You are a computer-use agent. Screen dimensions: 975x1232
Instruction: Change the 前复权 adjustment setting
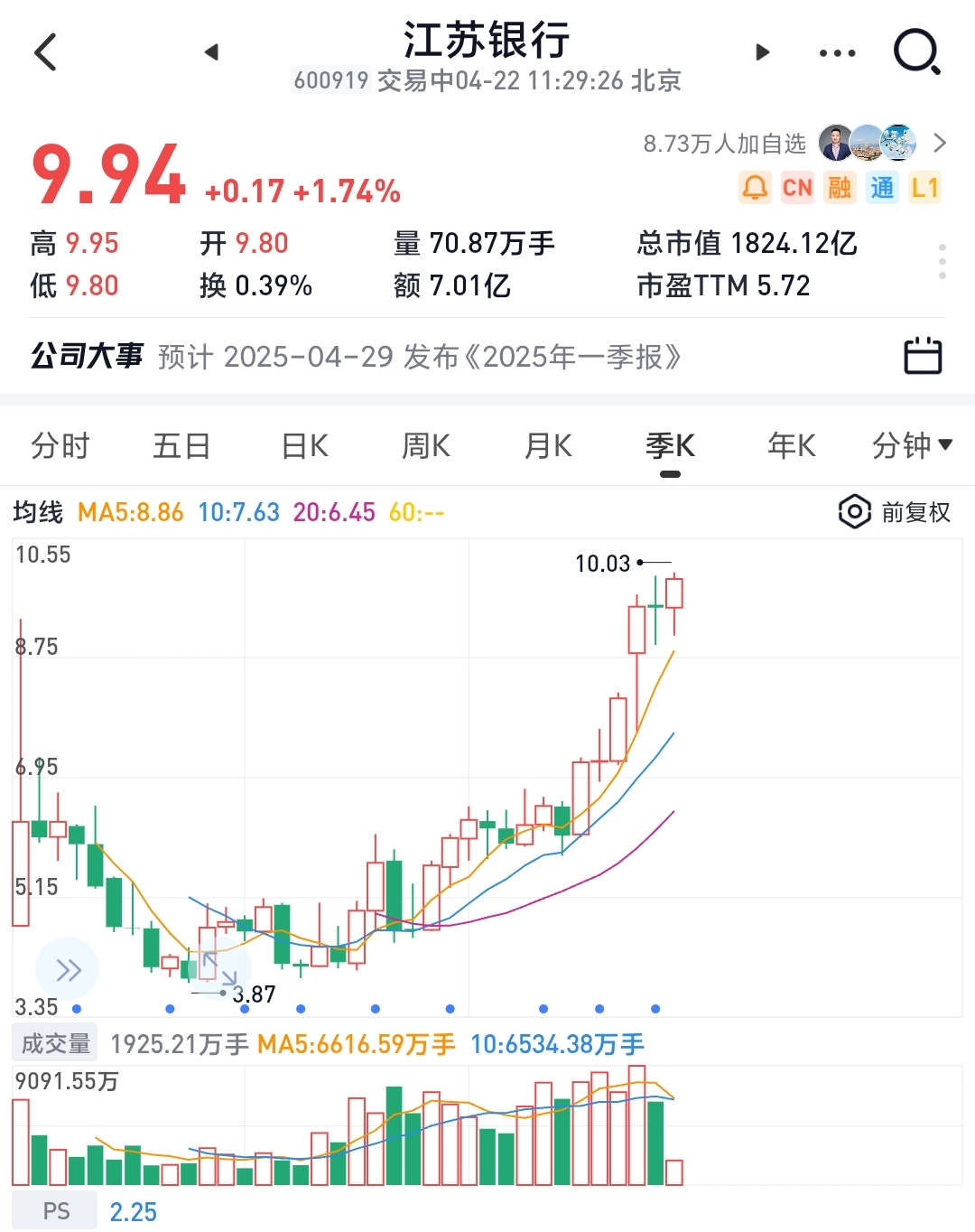point(895,512)
